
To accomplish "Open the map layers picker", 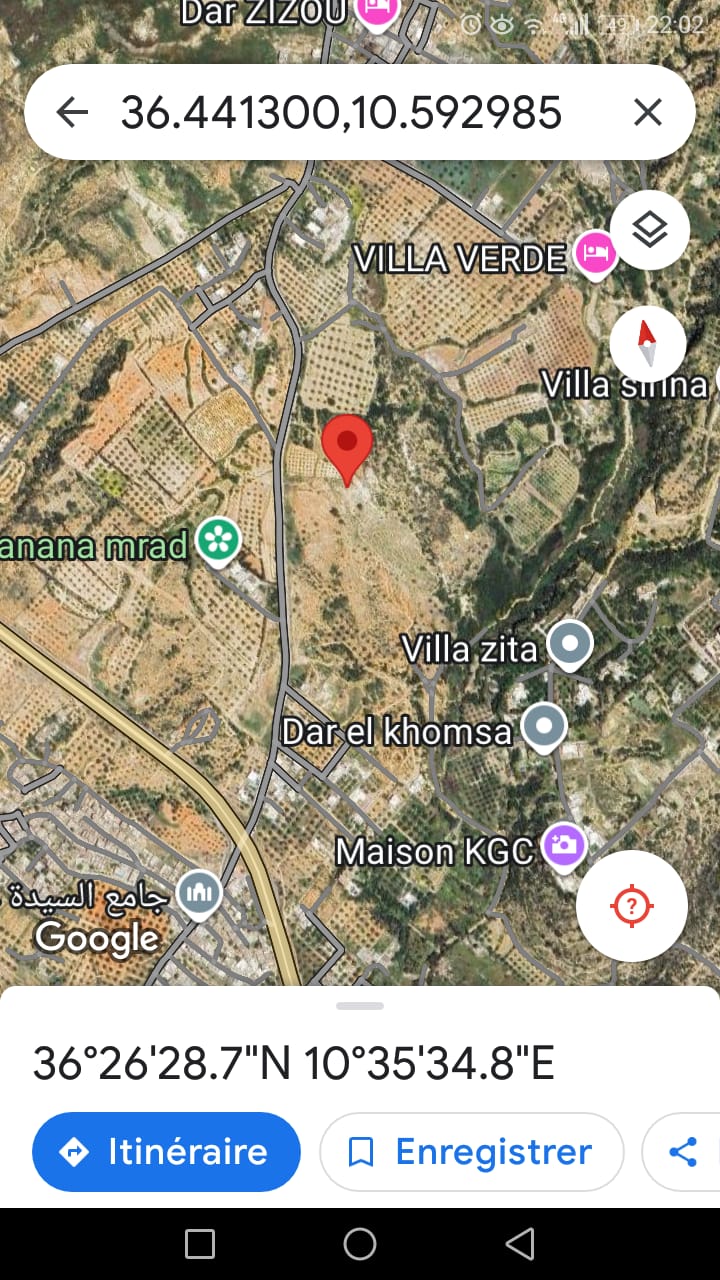I will click(650, 229).
